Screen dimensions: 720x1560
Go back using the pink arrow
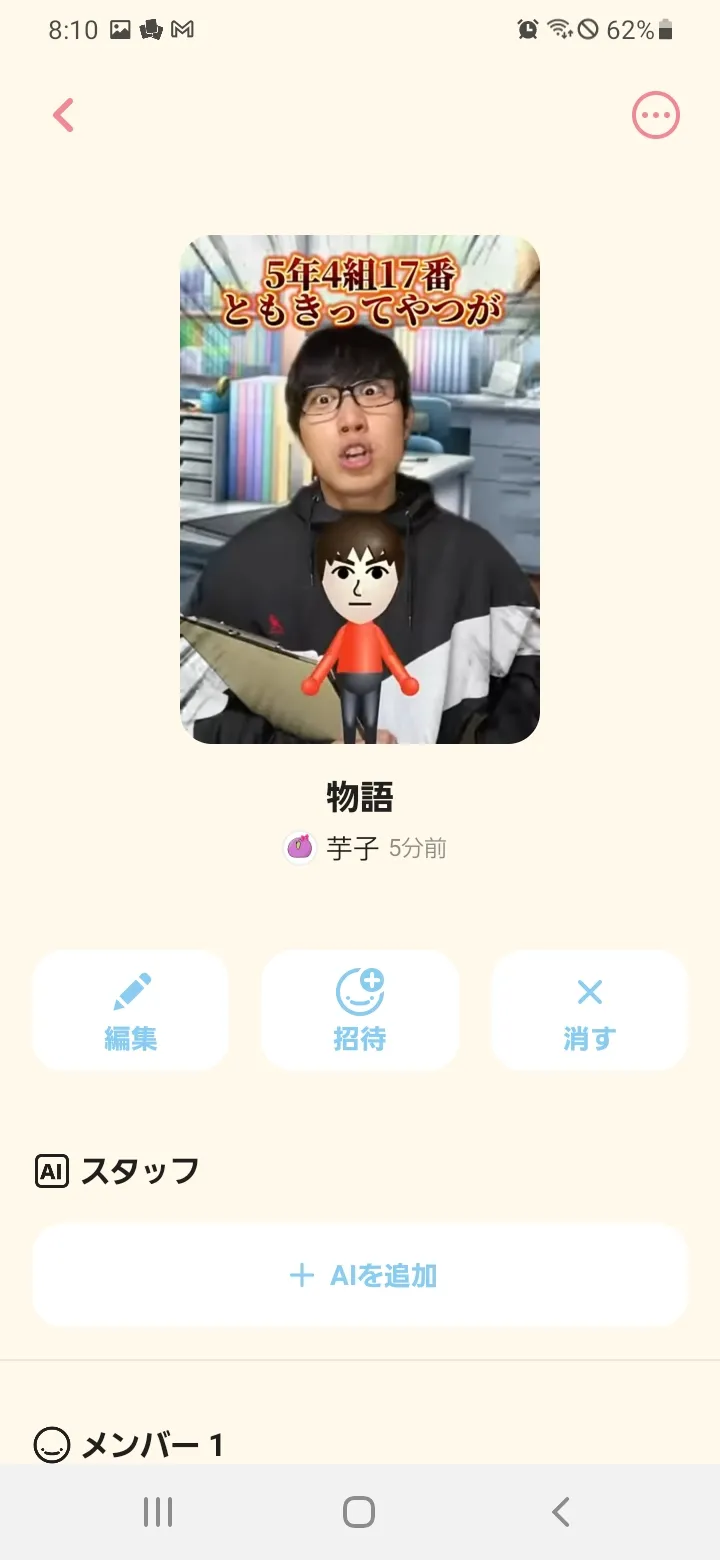point(64,115)
